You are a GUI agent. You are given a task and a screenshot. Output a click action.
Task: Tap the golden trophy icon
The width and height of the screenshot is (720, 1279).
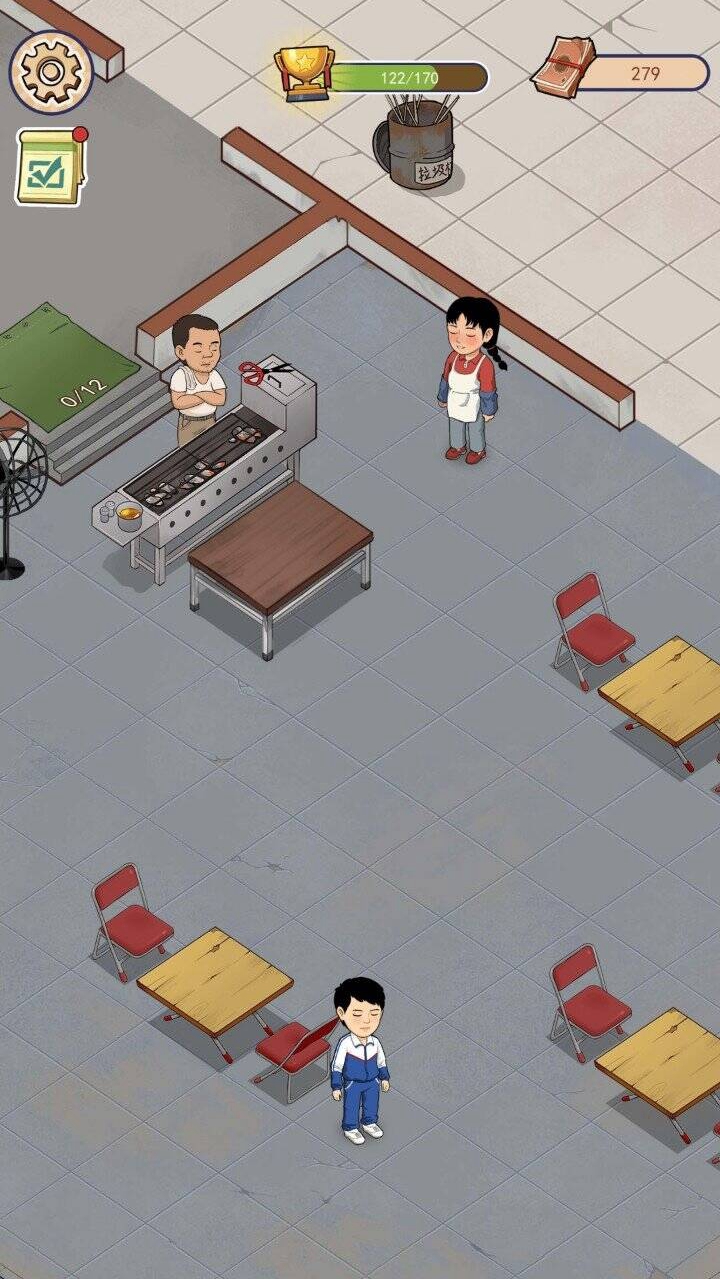[x=305, y=68]
